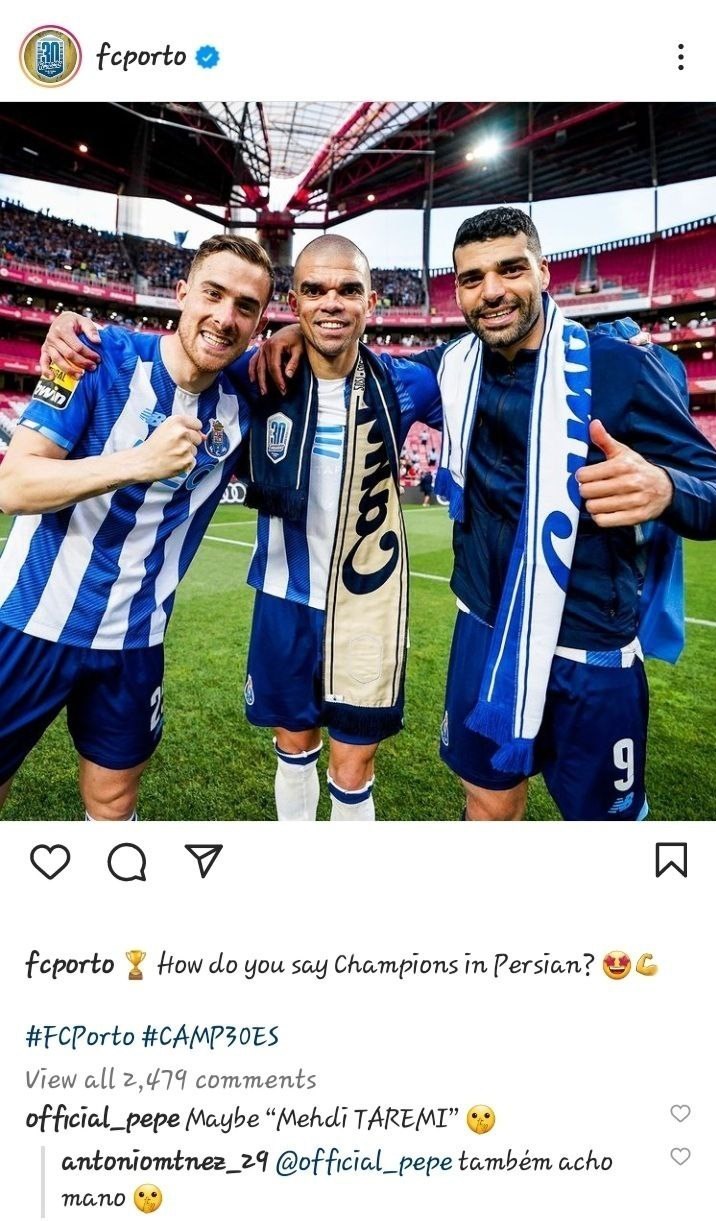The image size is (716, 1221).
Task: Open official_pepe's profile from his comment
Action: pos(103,1118)
